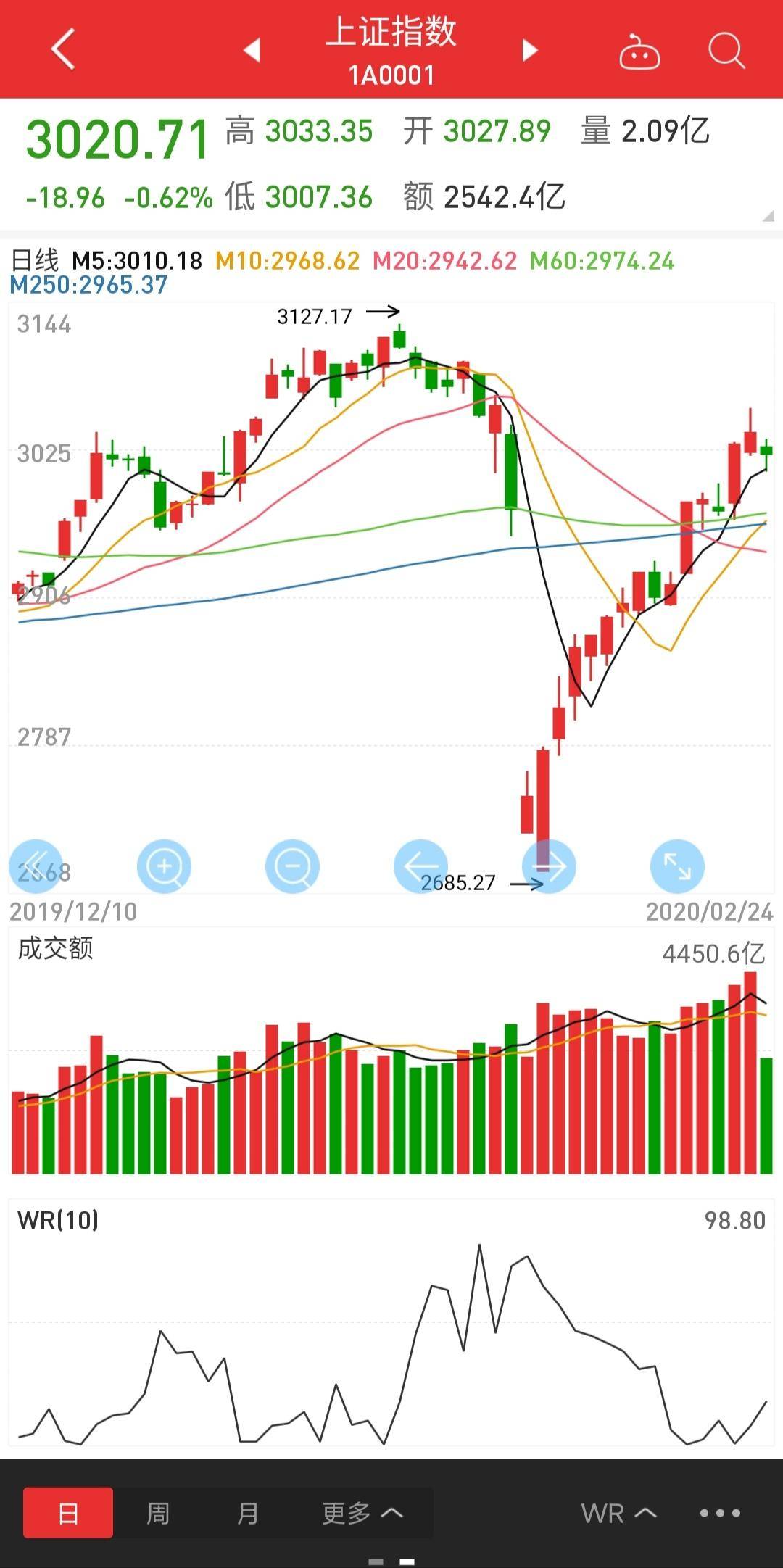The image size is (783, 1568).
Task: Move chart cursor one bar left
Action: pyautogui.click(x=420, y=866)
